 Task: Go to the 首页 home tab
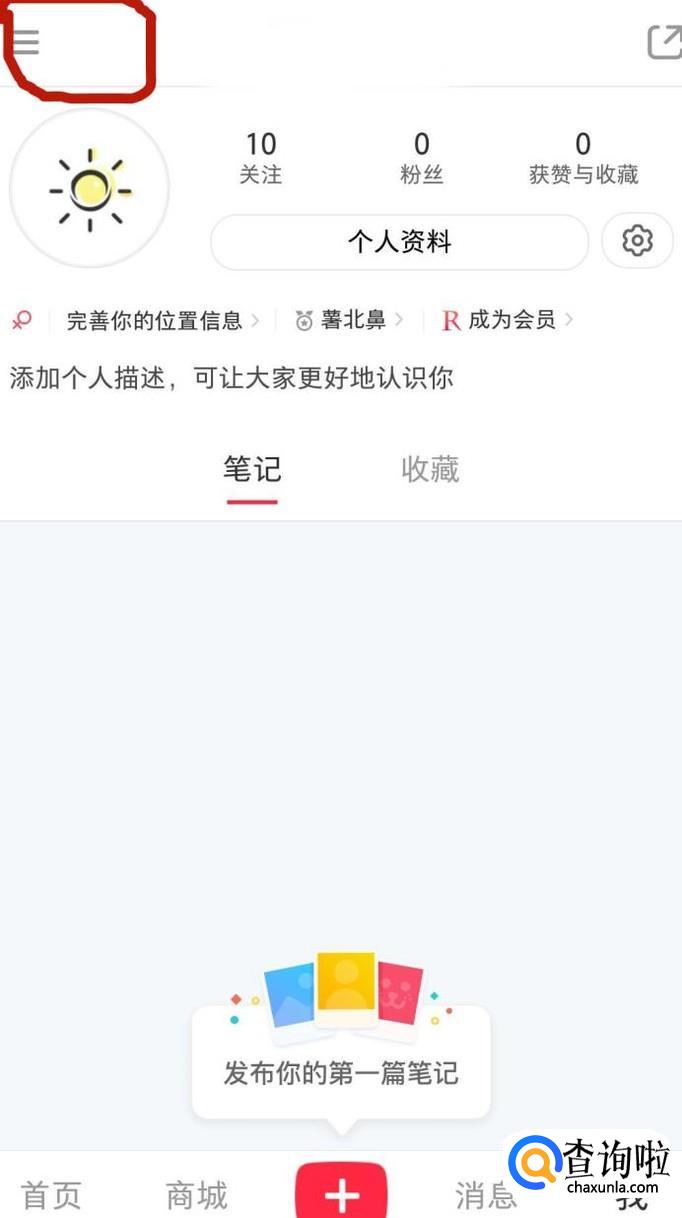(x=51, y=1195)
